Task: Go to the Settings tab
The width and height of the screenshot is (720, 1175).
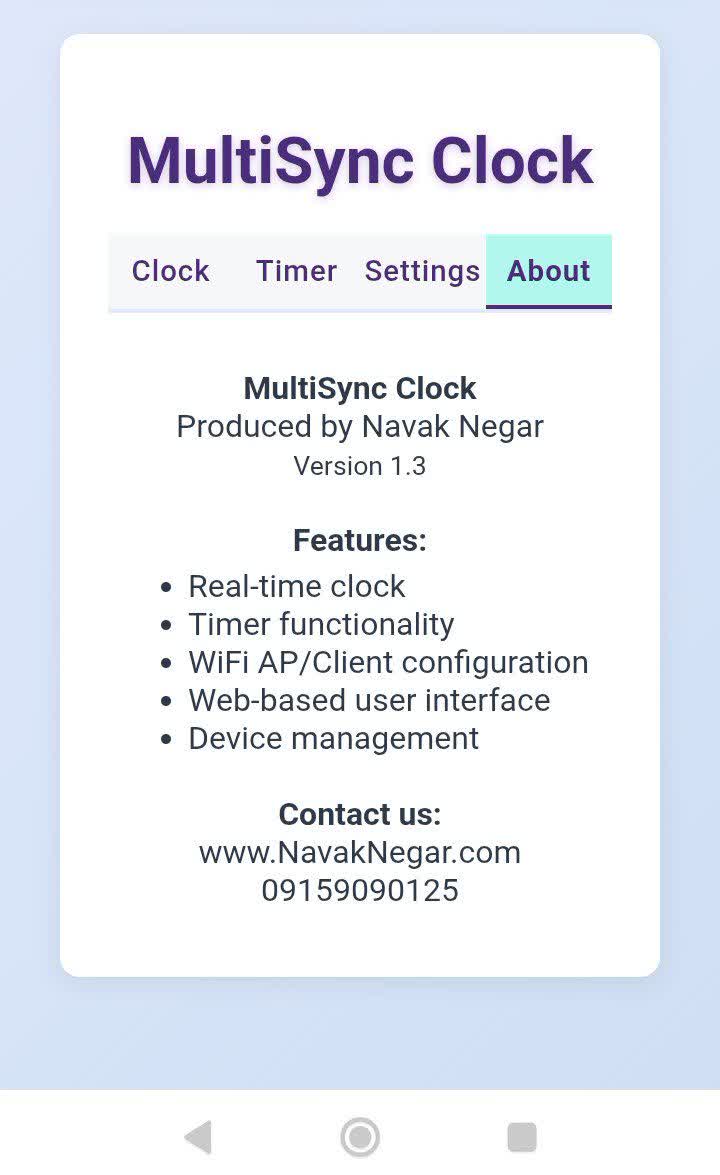Action: (x=422, y=271)
